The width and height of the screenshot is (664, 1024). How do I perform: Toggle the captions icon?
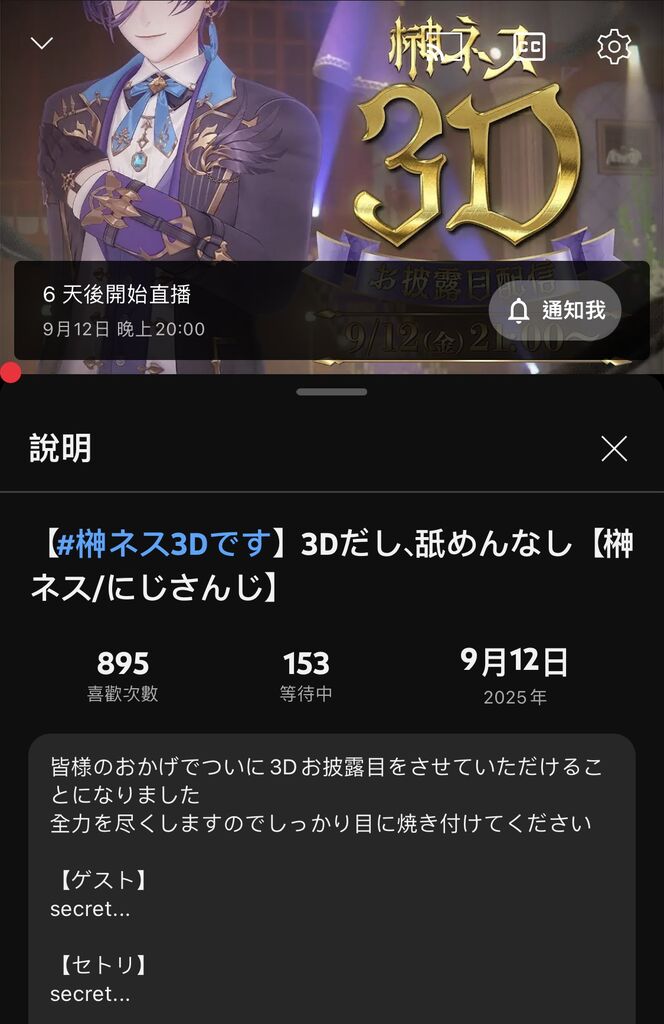(531, 46)
